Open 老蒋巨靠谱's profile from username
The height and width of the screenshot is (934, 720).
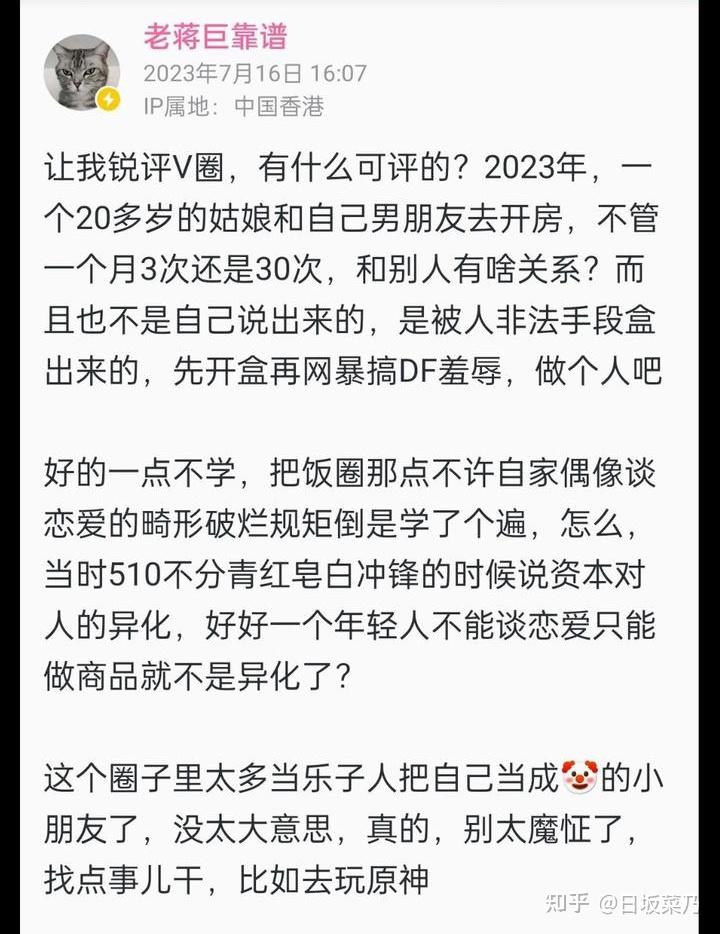[x=215, y=37]
